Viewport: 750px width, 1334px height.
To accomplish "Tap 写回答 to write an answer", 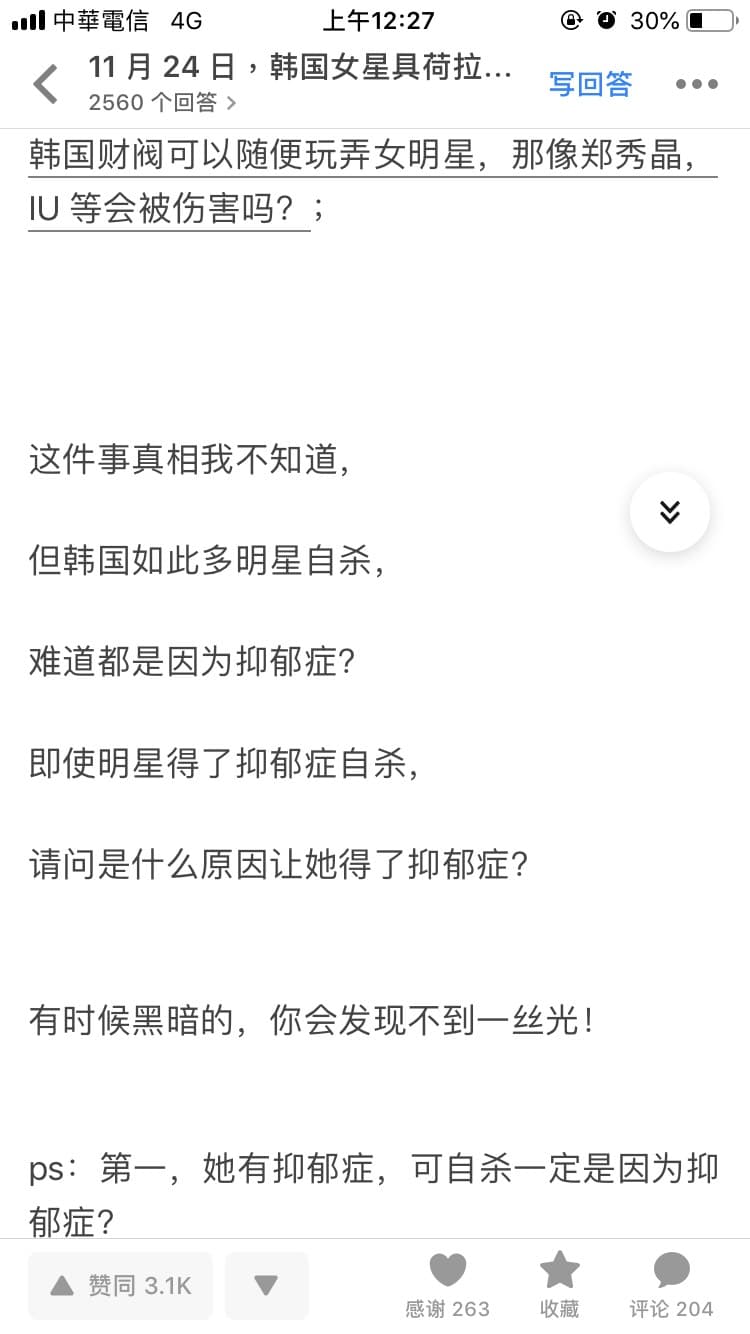I will point(590,84).
